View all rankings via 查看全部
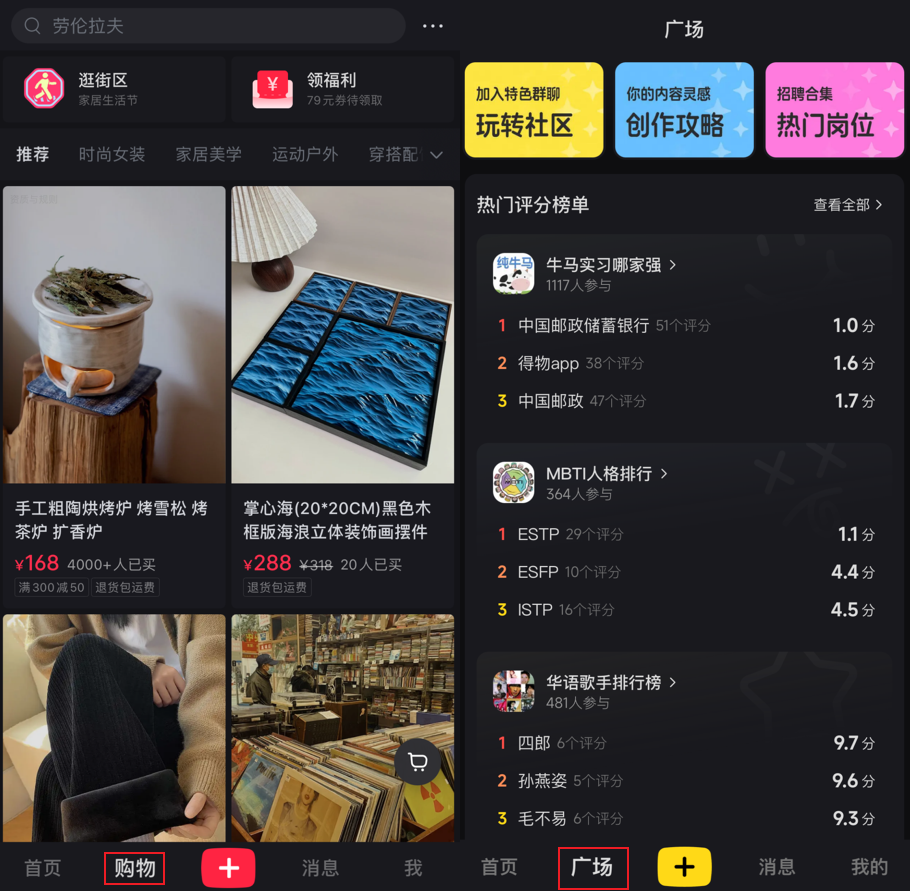Viewport: 910px width, 891px height. click(x=847, y=205)
